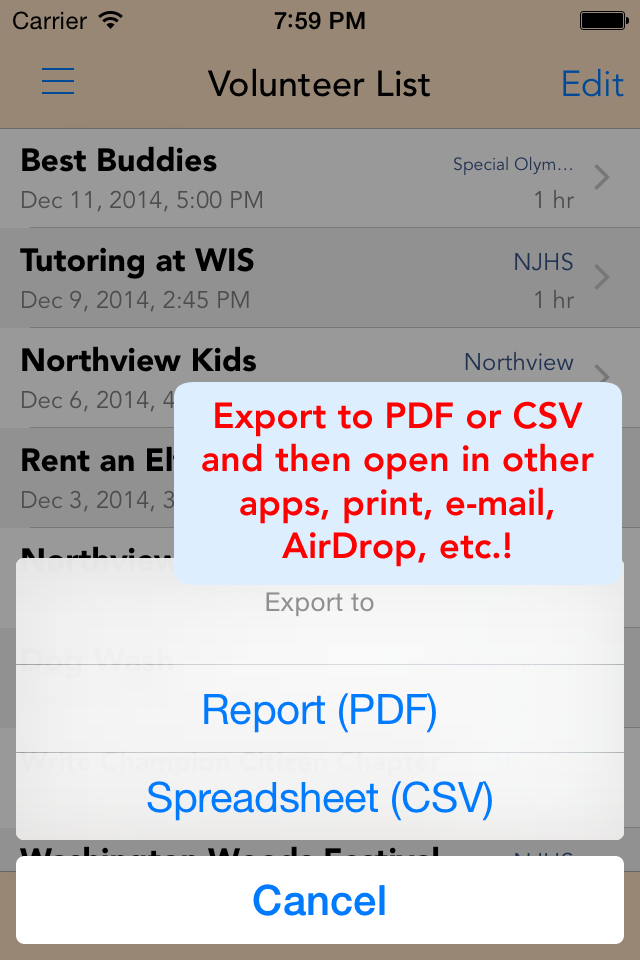Choose Spreadsheet (CSV) export
The width and height of the screenshot is (640, 960).
tap(320, 797)
